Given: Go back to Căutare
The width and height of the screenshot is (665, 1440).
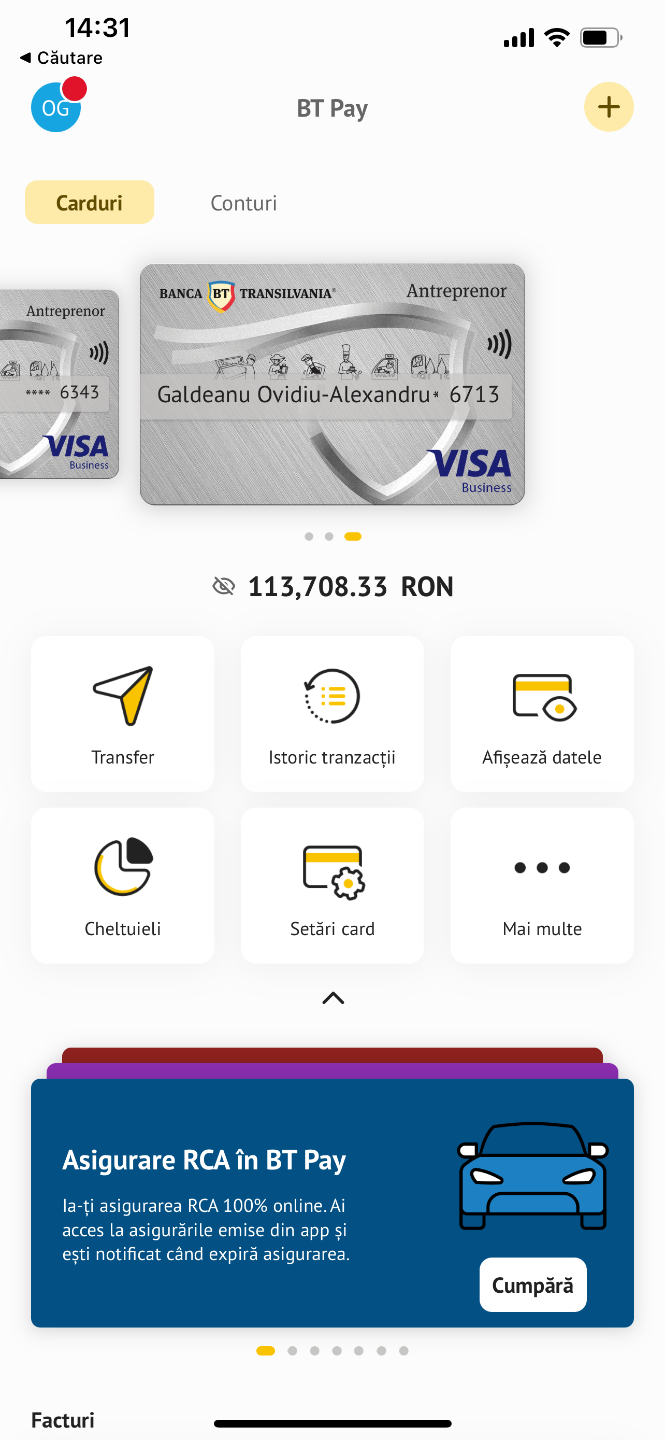Looking at the screenshot, I should point(62,58).
